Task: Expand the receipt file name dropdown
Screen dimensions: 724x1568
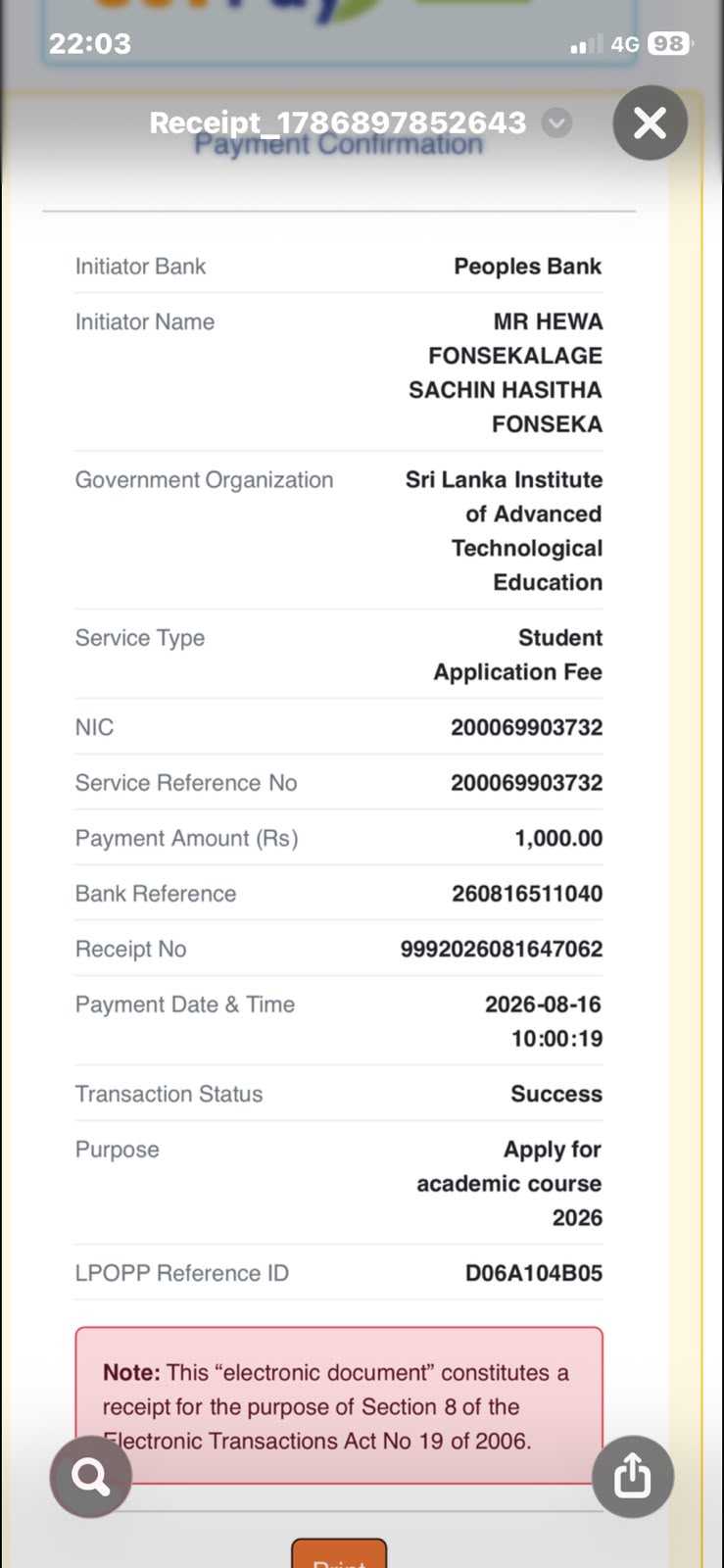Action: [556, 122]
